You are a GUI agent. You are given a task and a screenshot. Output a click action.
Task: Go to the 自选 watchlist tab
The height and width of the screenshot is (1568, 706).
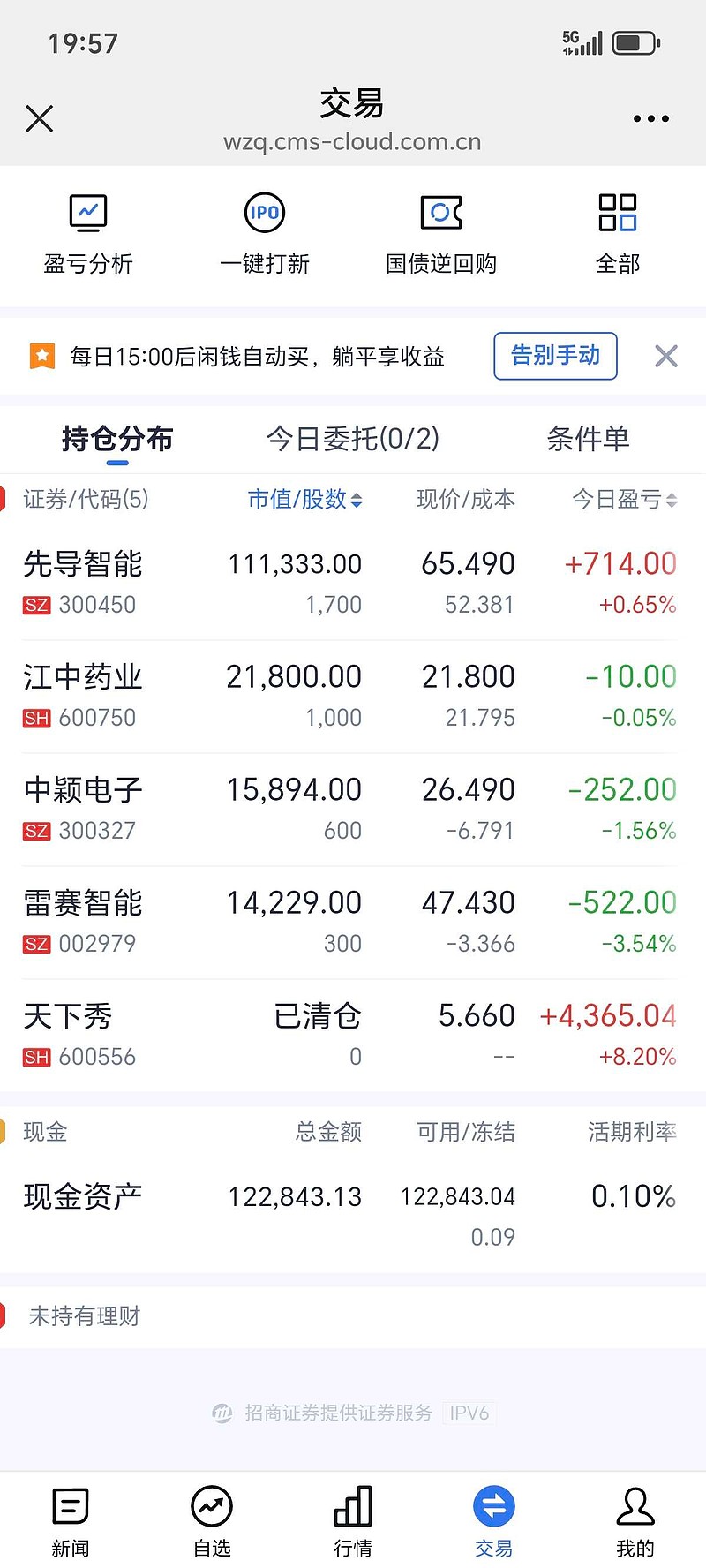(x=212, y=1520)
